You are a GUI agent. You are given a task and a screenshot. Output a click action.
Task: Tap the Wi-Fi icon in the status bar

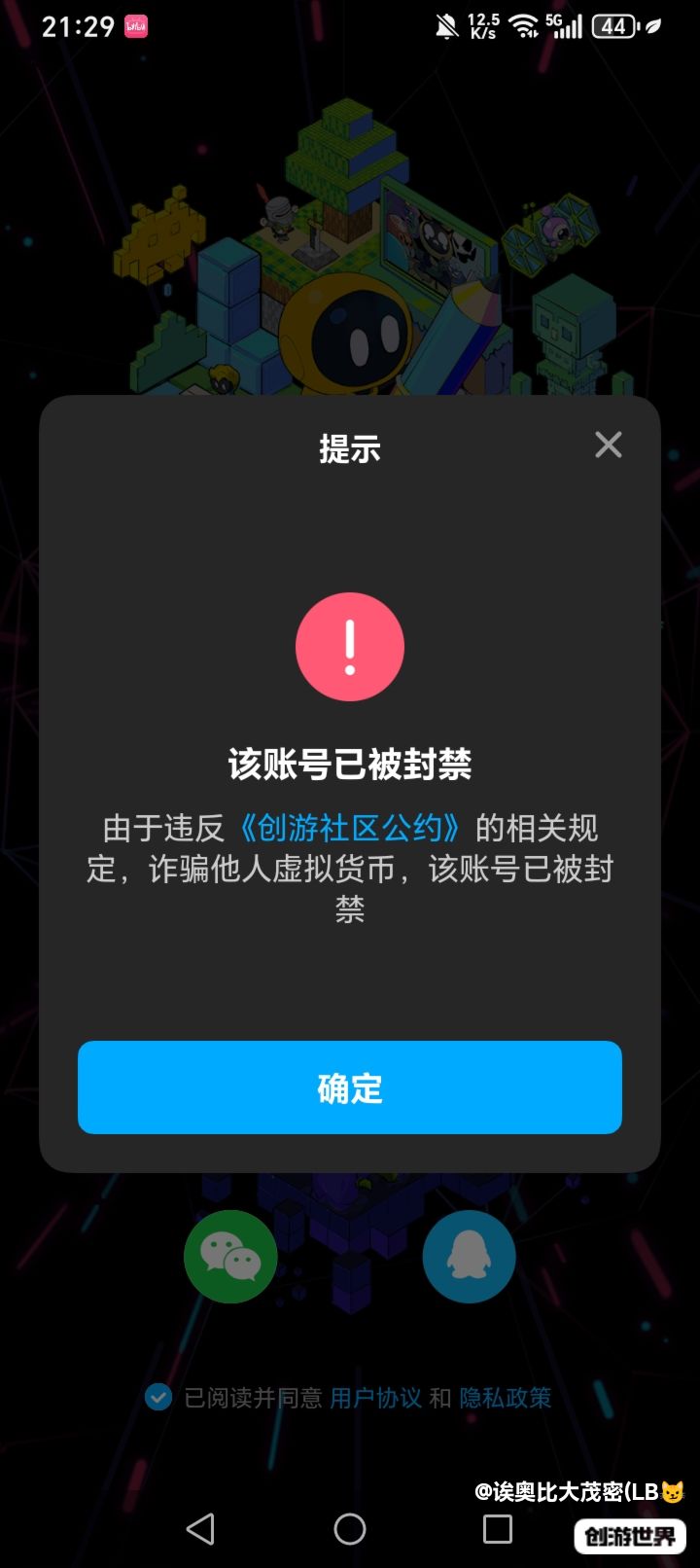click(x=526, y=26)
